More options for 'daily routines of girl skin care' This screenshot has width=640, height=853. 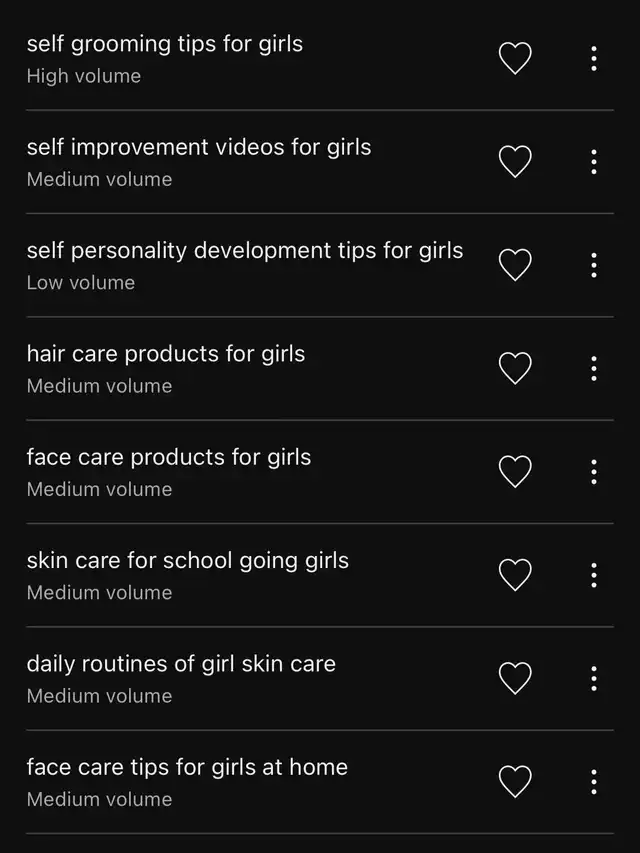point(594,678)
